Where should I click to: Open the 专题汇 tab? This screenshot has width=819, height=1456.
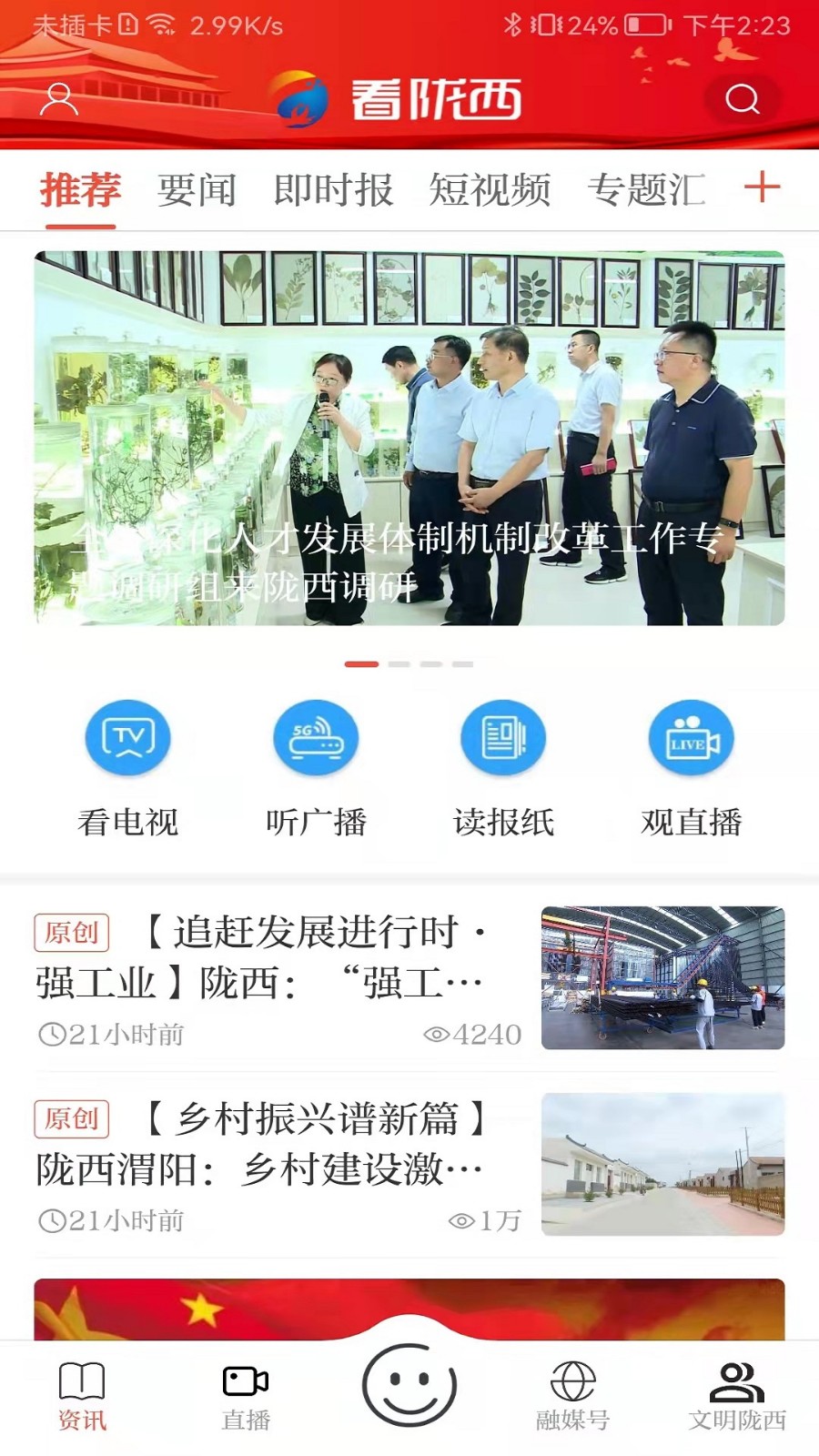[649, 189]
